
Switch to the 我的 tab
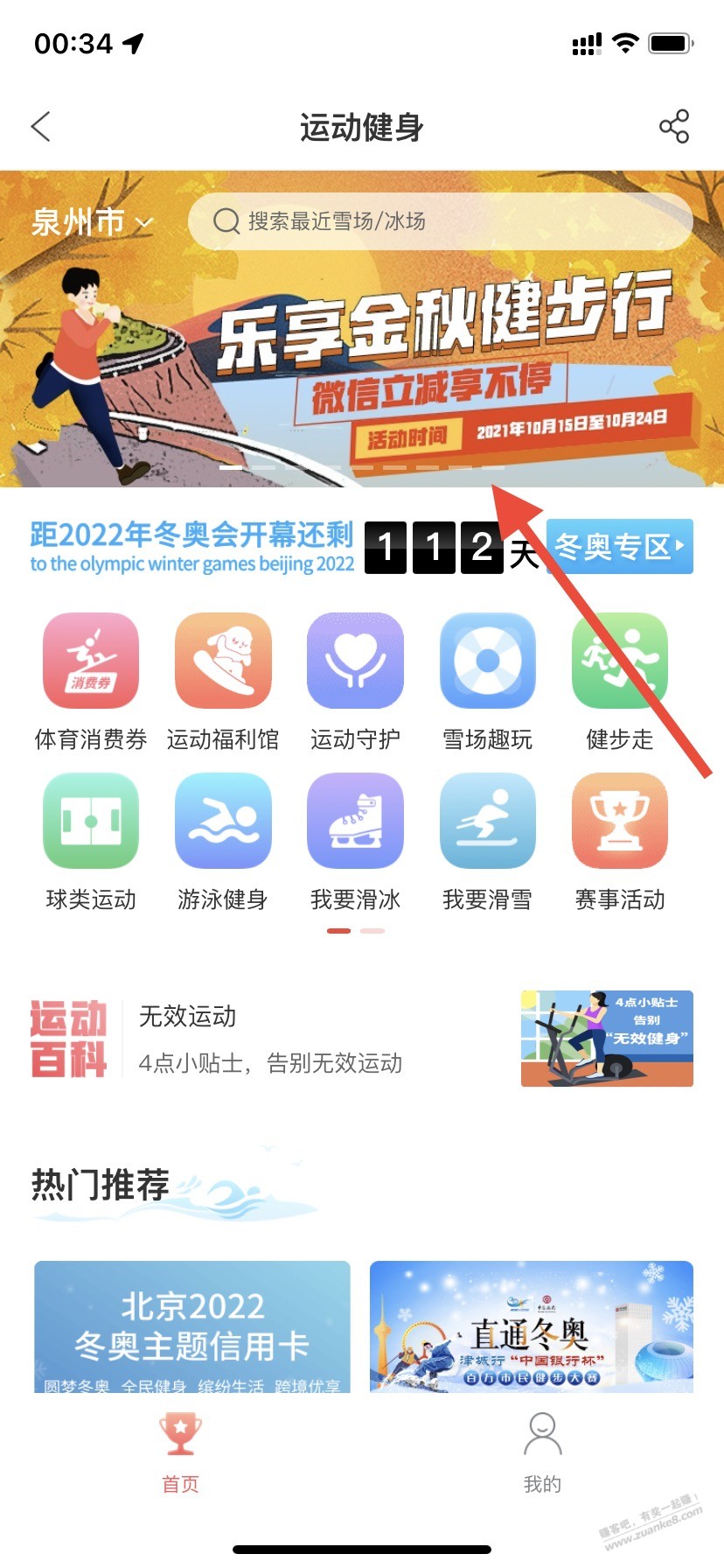[x=542, y=1452]
